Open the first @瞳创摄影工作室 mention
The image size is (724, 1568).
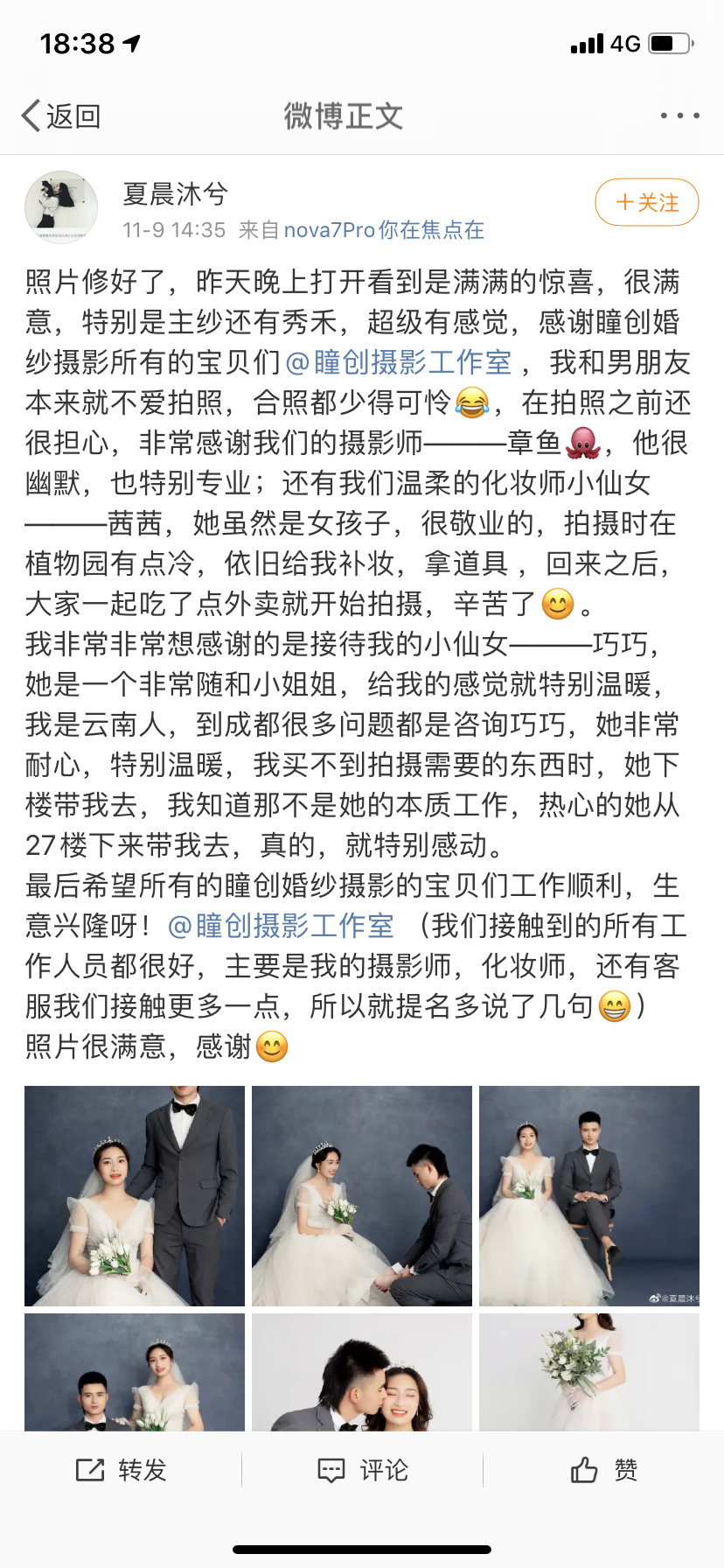[x=399, y=362]
